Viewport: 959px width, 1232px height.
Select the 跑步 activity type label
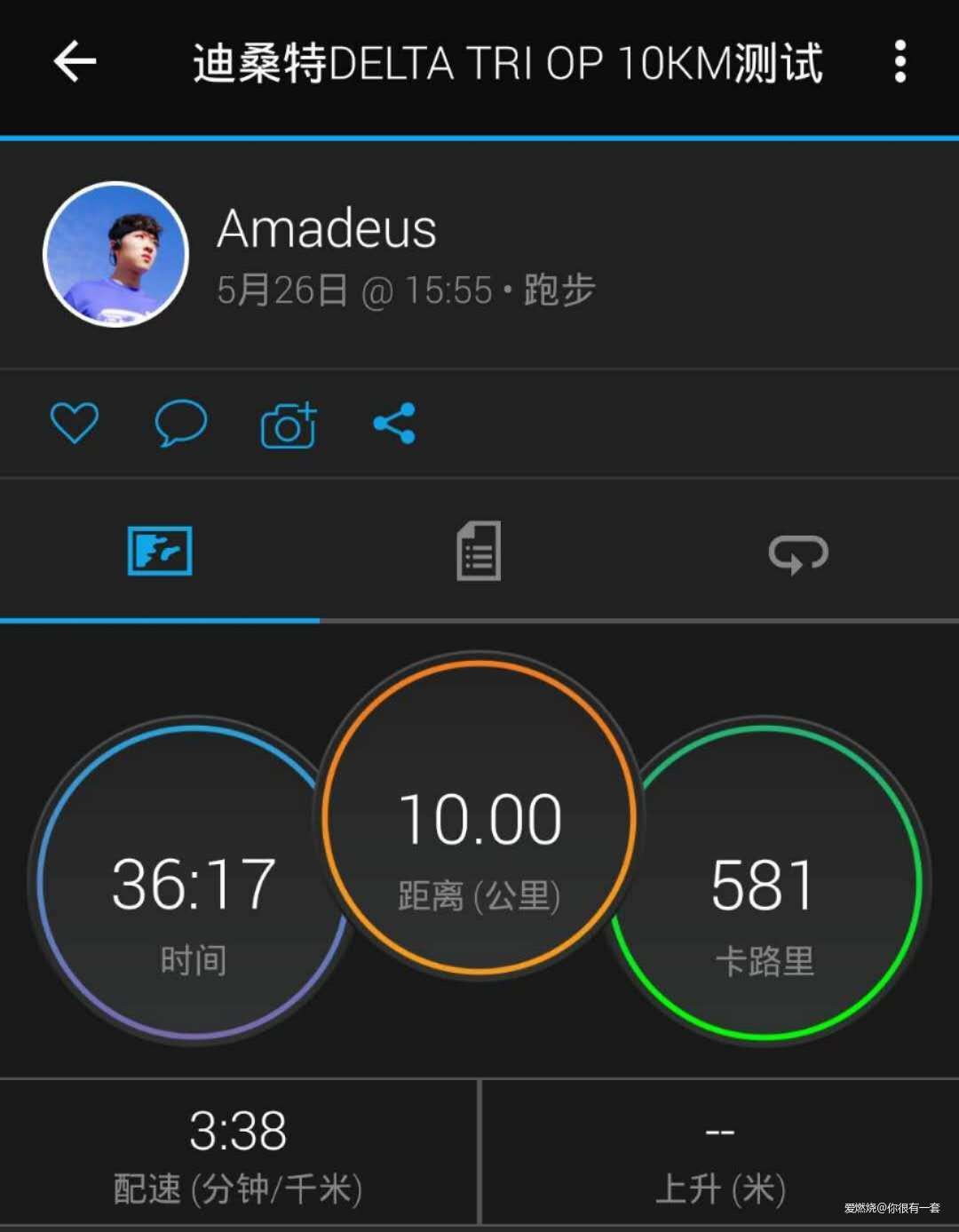(558, 289)
